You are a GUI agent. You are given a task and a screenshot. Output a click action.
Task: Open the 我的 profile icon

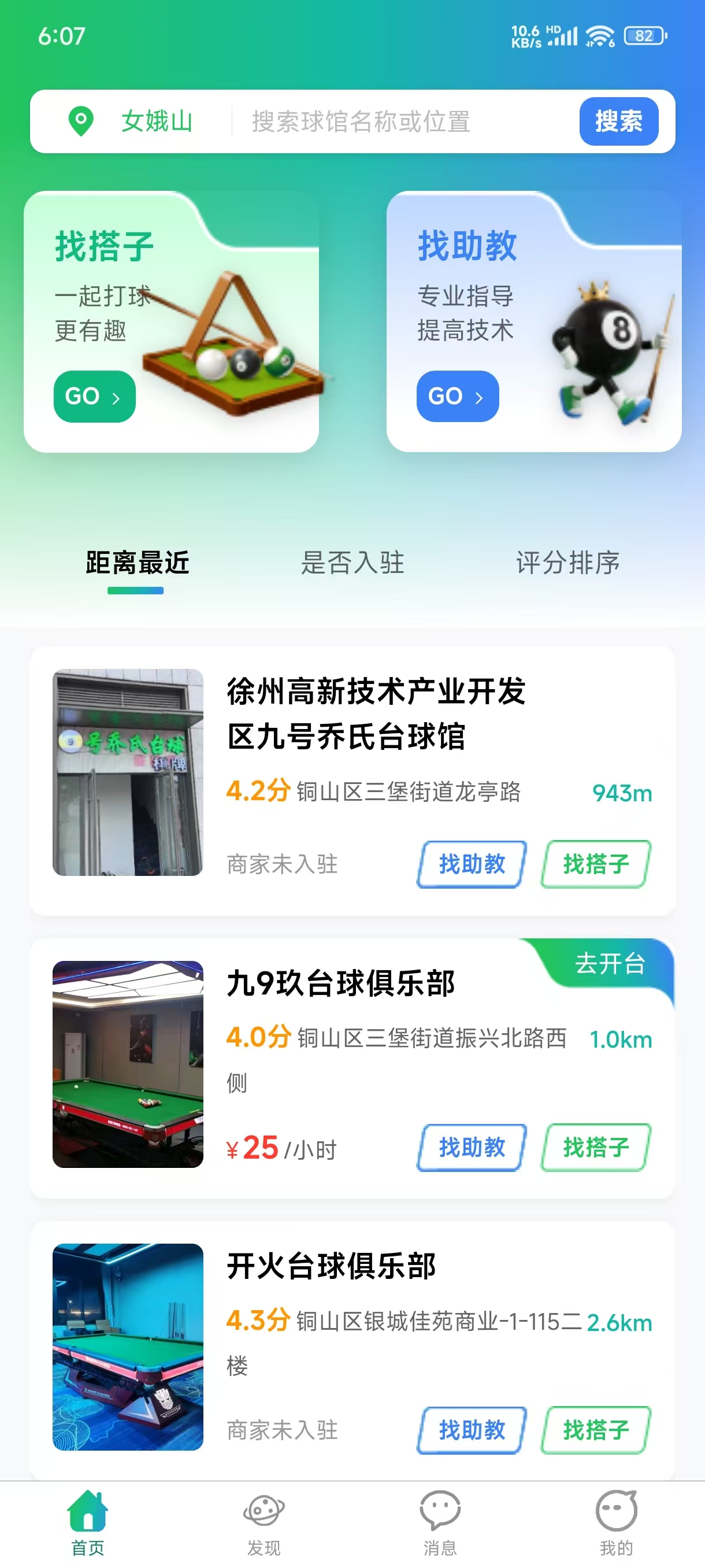[x=615, y=1508]
